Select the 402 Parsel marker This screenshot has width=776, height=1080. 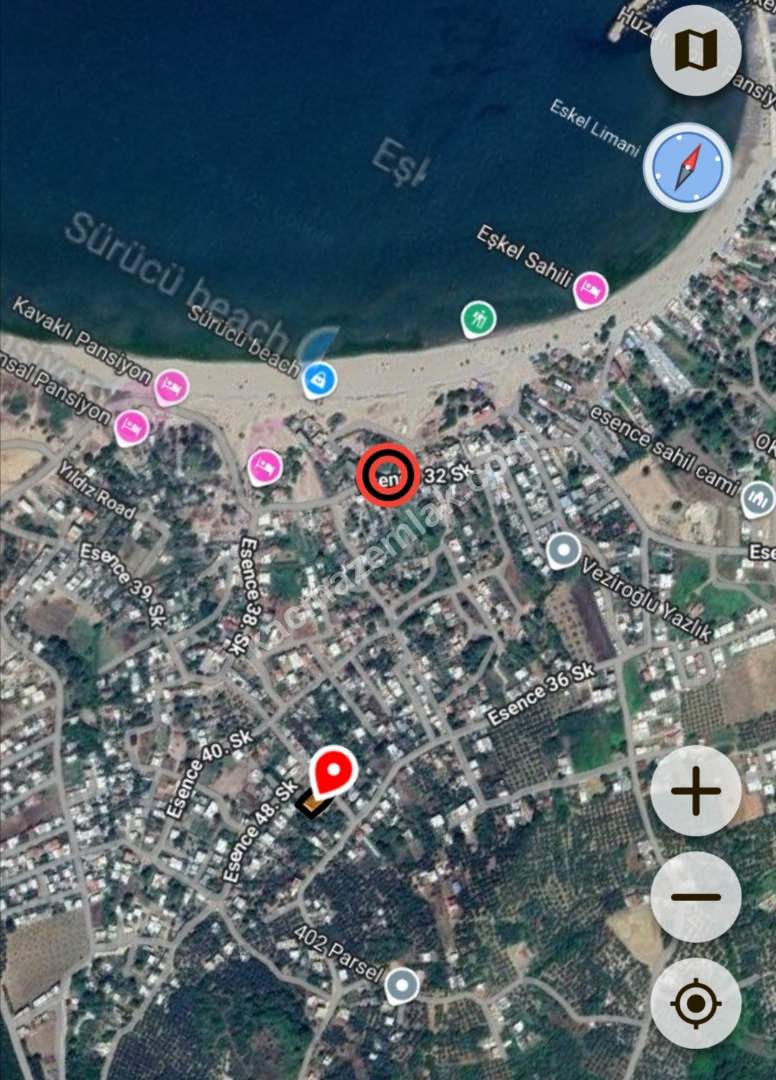click(402, 985)
